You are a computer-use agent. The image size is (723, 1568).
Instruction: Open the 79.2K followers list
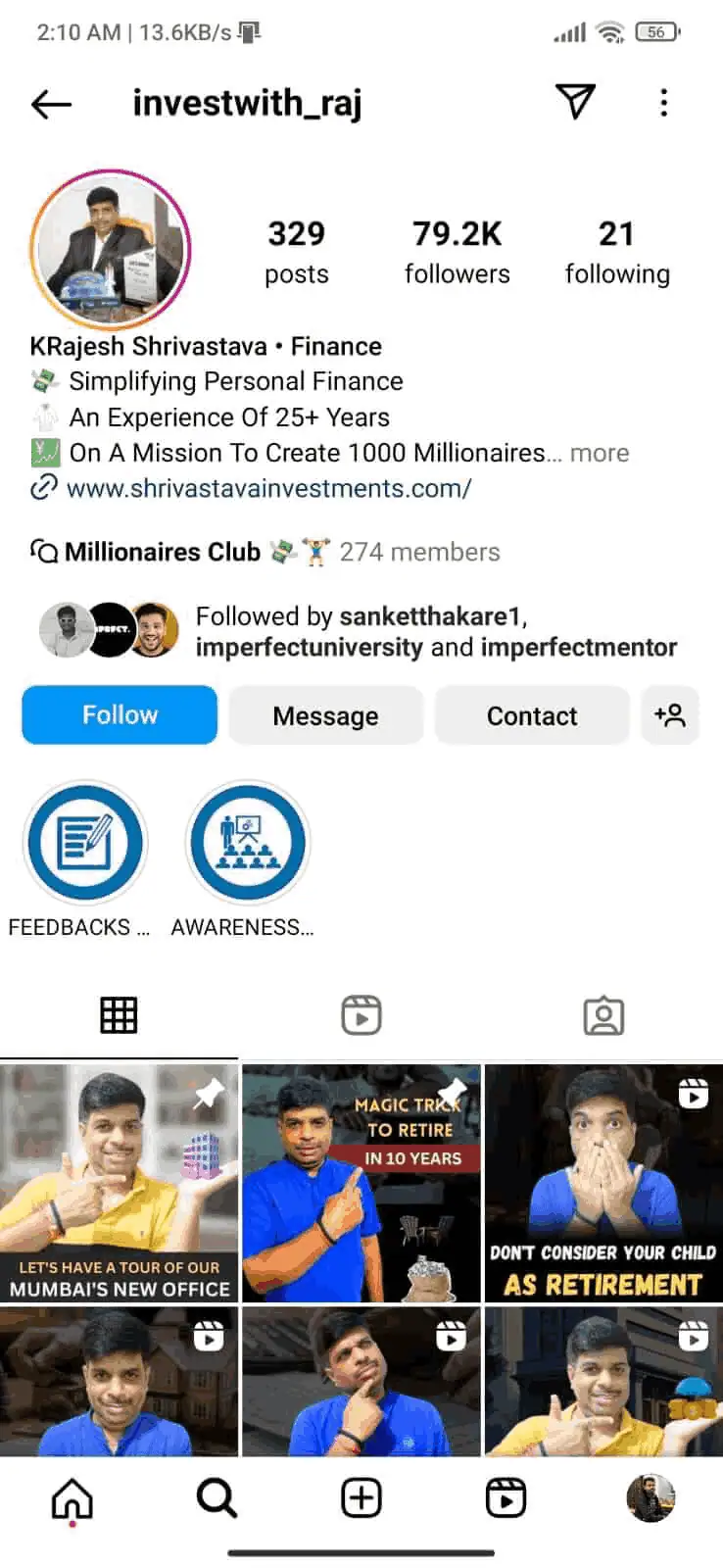[x=457, y=251]
